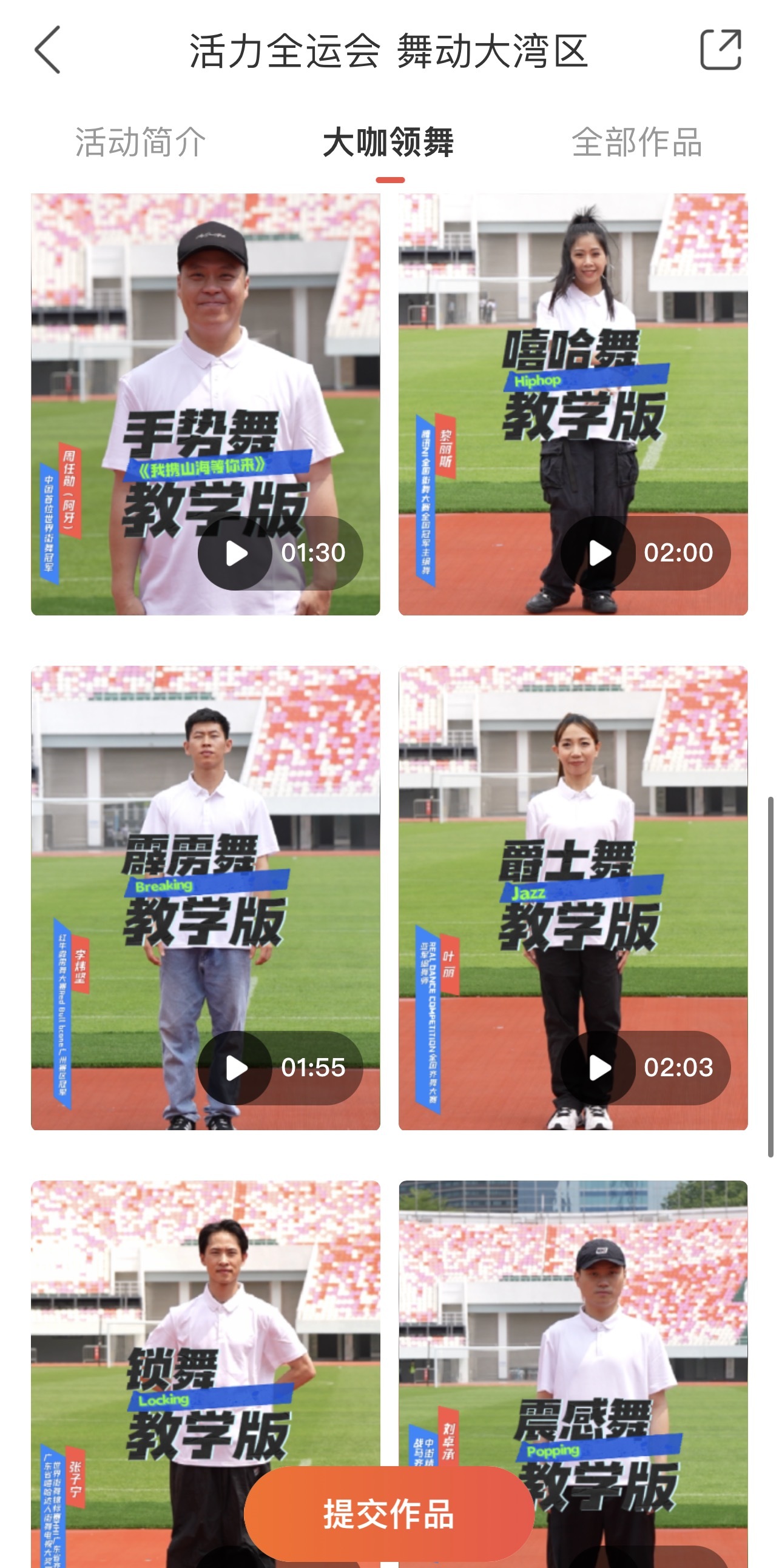Select the 大咖领舞 tab
This screenshot has width=779, height=1568.
point(388,142)
